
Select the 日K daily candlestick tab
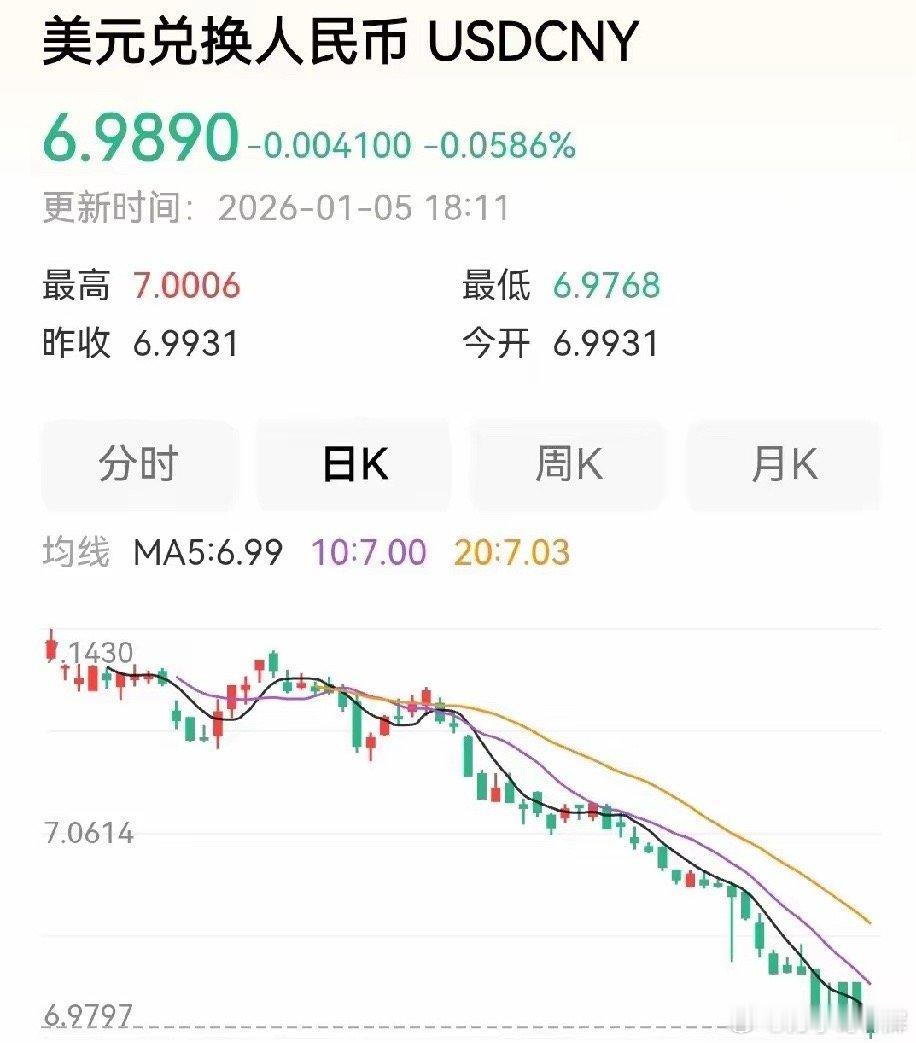[x=352, y=463]
